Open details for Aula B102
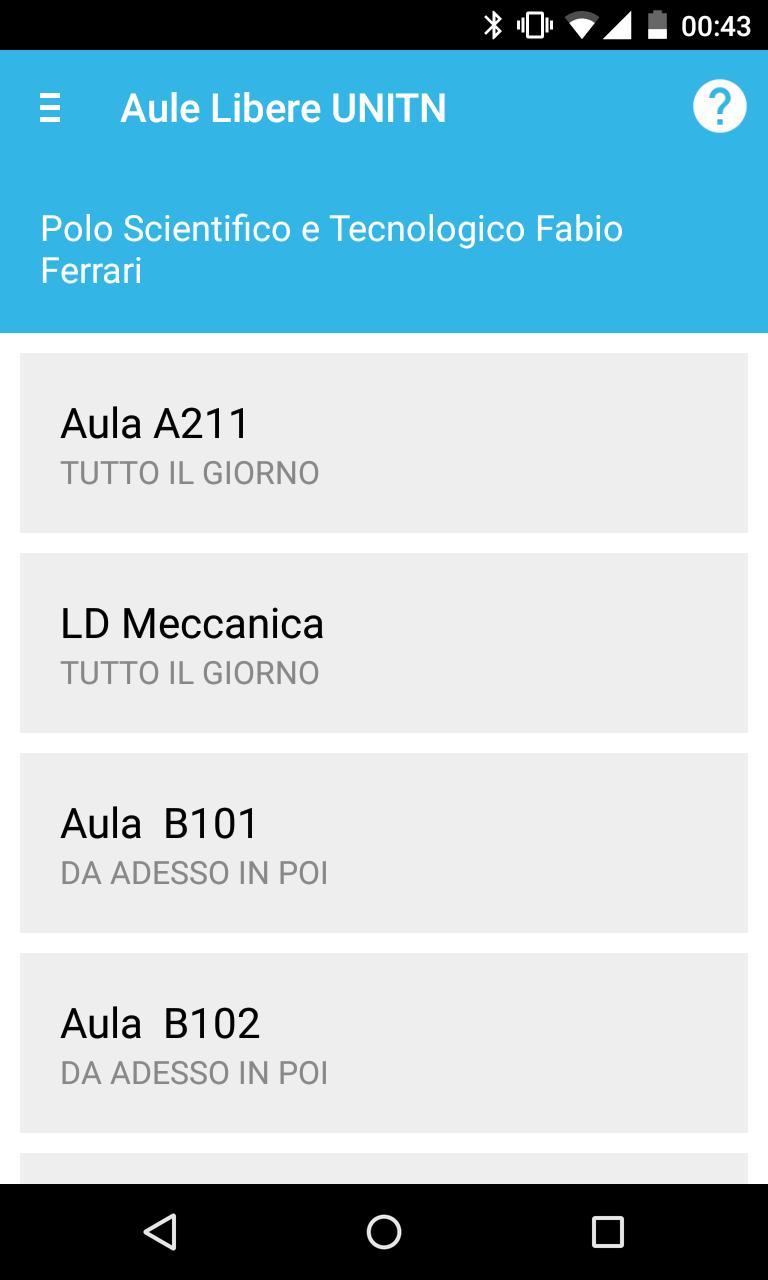 (x=383, y=1042)
